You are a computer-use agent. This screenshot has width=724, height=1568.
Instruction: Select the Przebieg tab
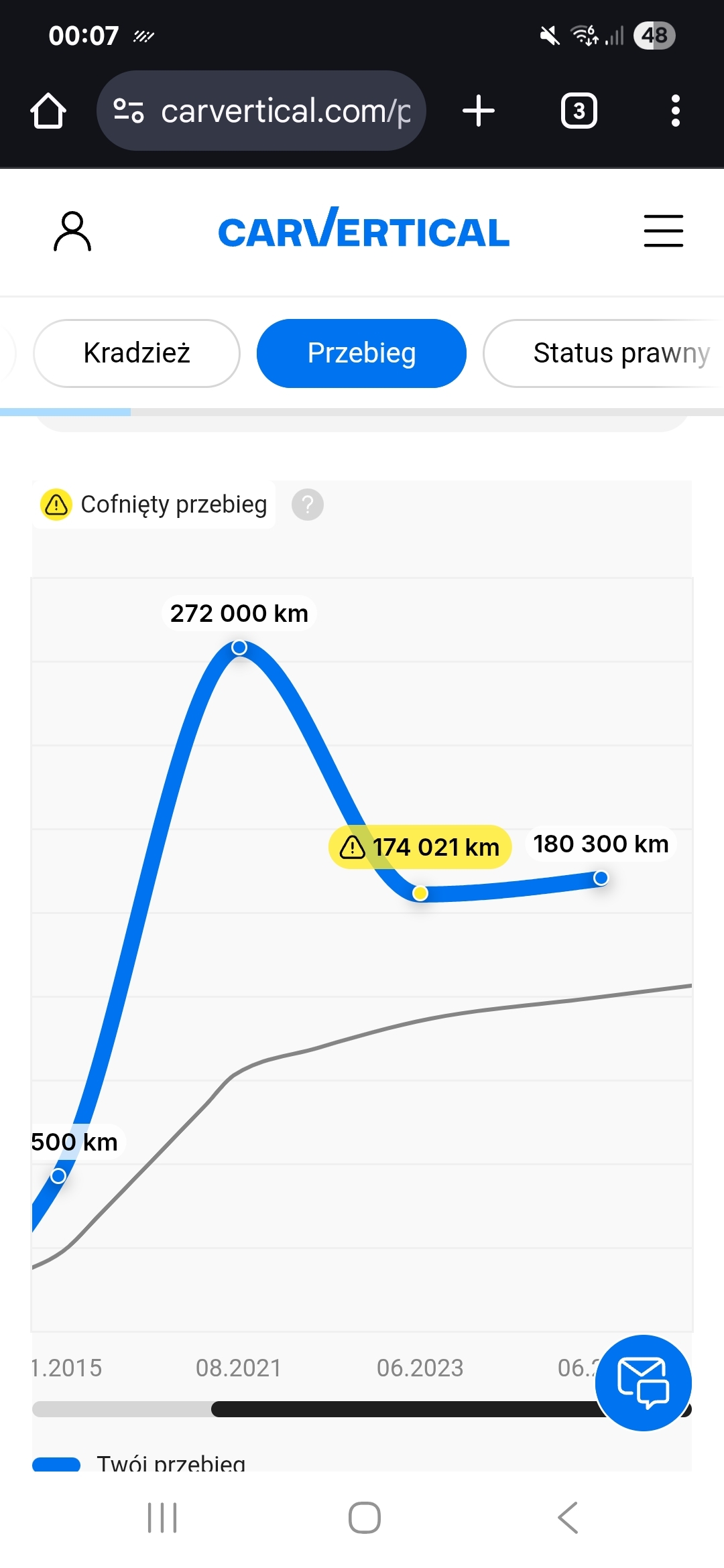click(361, 353)
